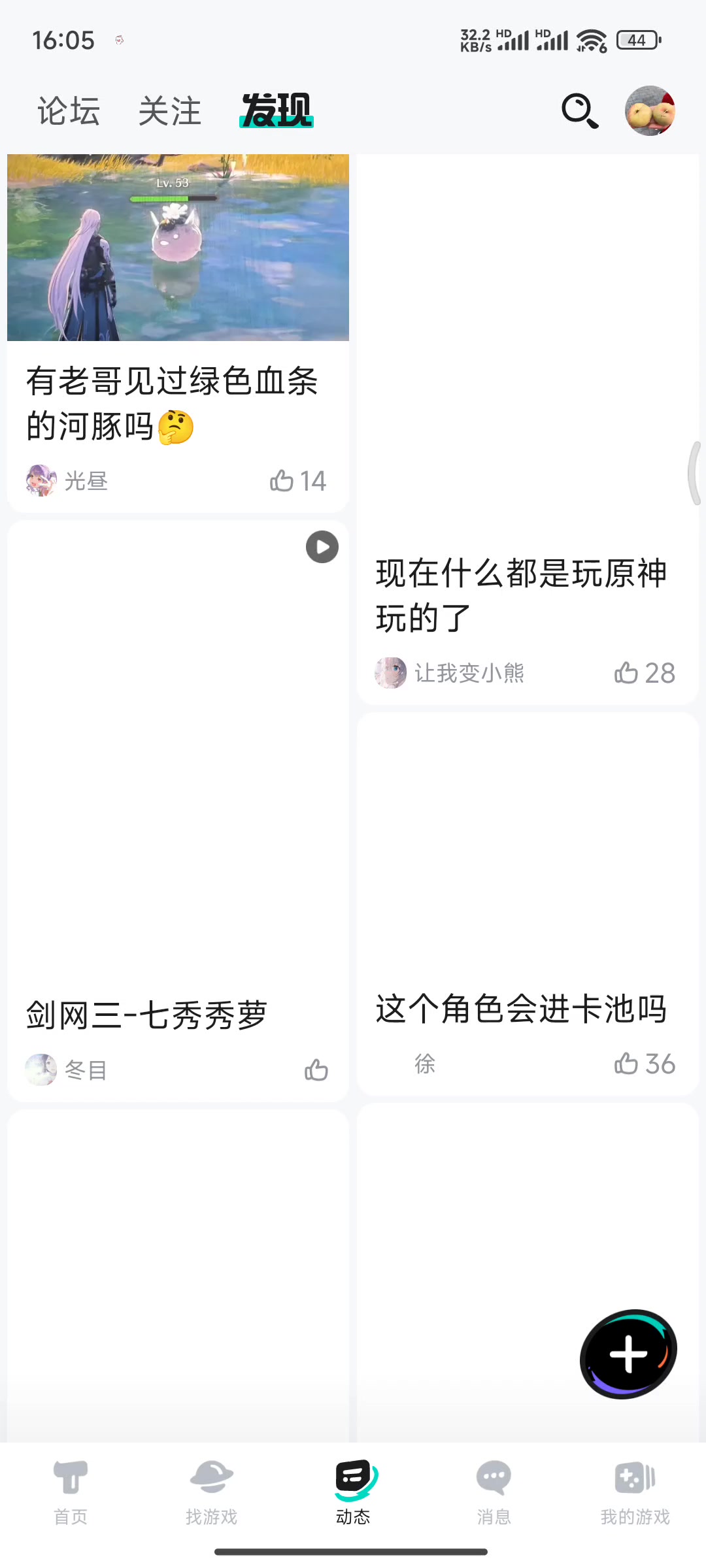Image resolution: width=706 pixels, height=1568 pixels.
Task: Create a new post with the plus button
Action: pyautogui.click(x=628, y=1354)
